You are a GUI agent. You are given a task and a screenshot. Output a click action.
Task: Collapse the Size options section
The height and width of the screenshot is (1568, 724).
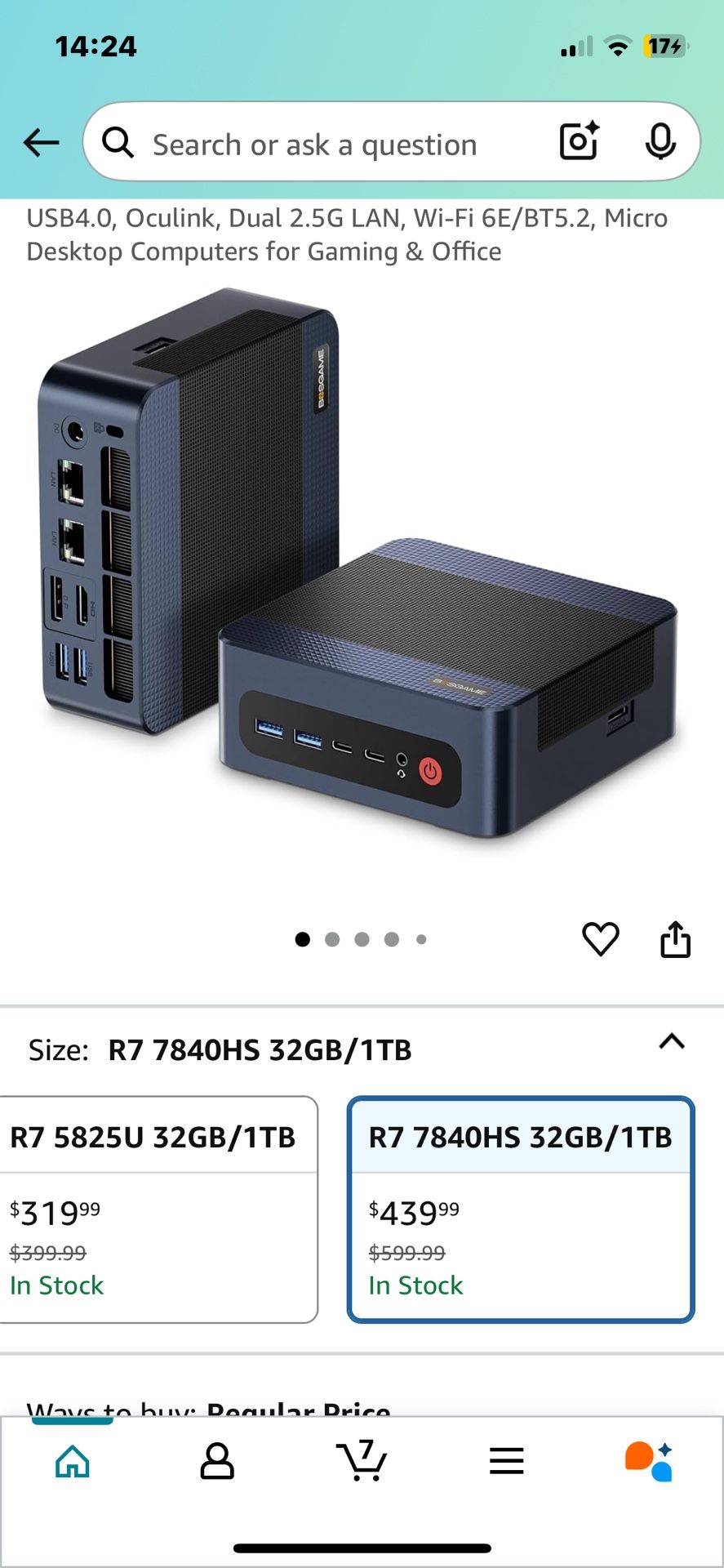[x=671, y=1041]
